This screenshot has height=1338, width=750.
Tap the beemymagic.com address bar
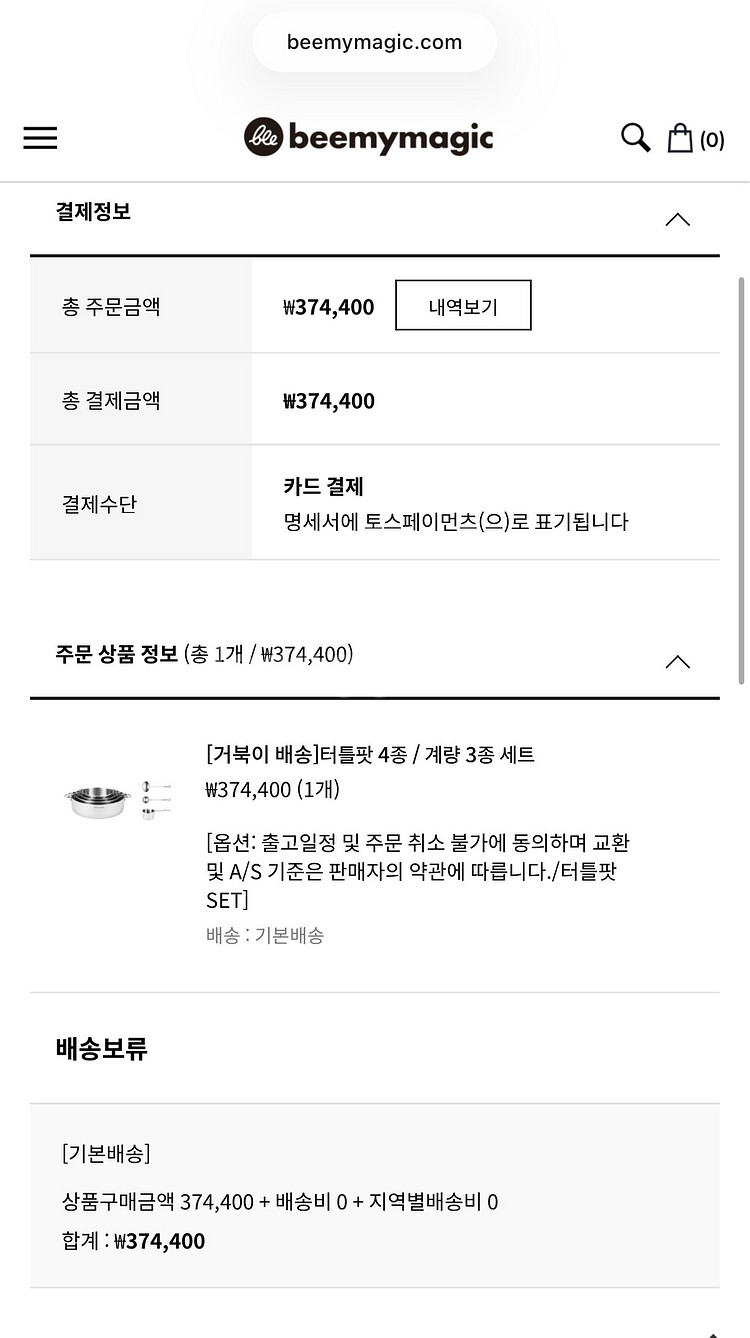(x=374, y=42)
